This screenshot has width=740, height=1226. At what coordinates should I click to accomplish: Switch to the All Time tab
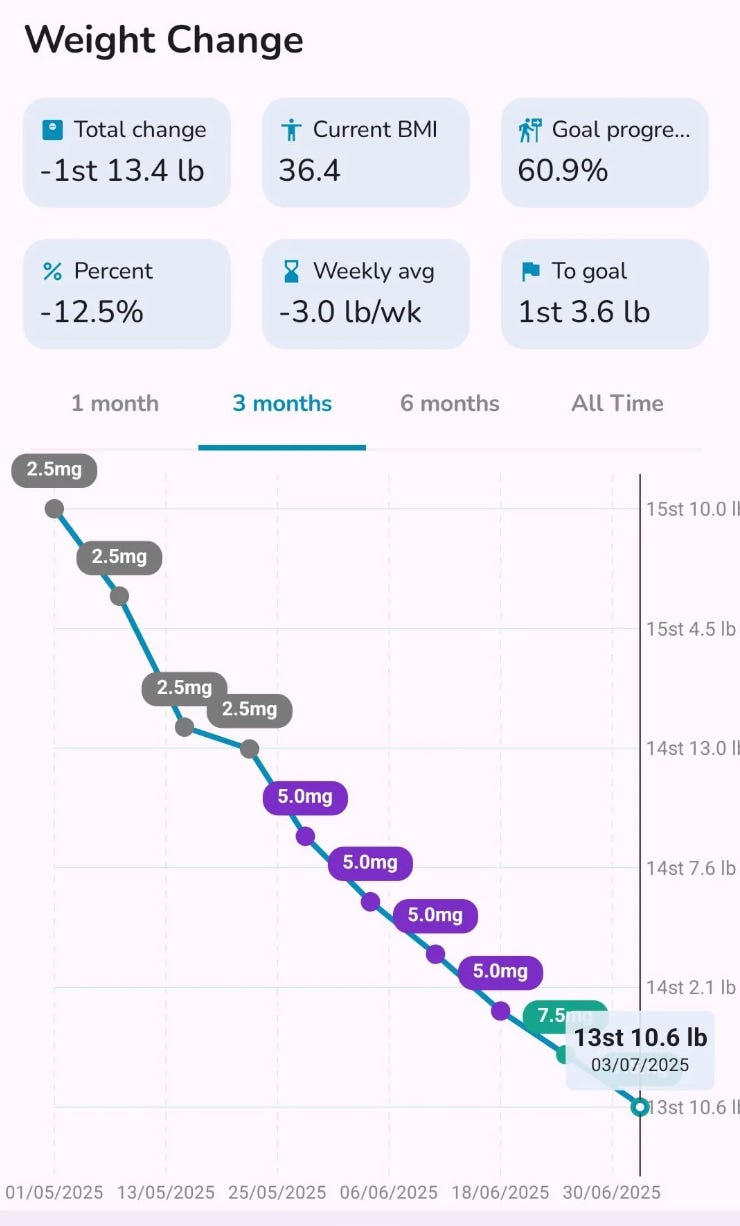point(617,404)
